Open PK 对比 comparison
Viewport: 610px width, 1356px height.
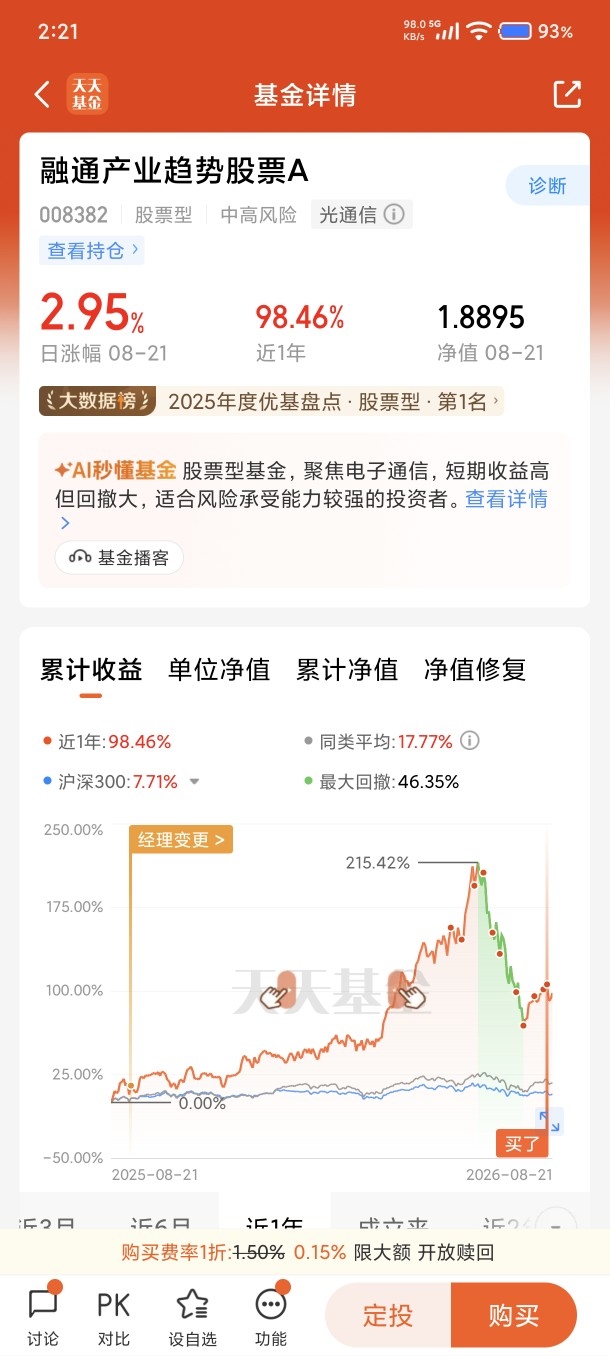click(114, 1316)
